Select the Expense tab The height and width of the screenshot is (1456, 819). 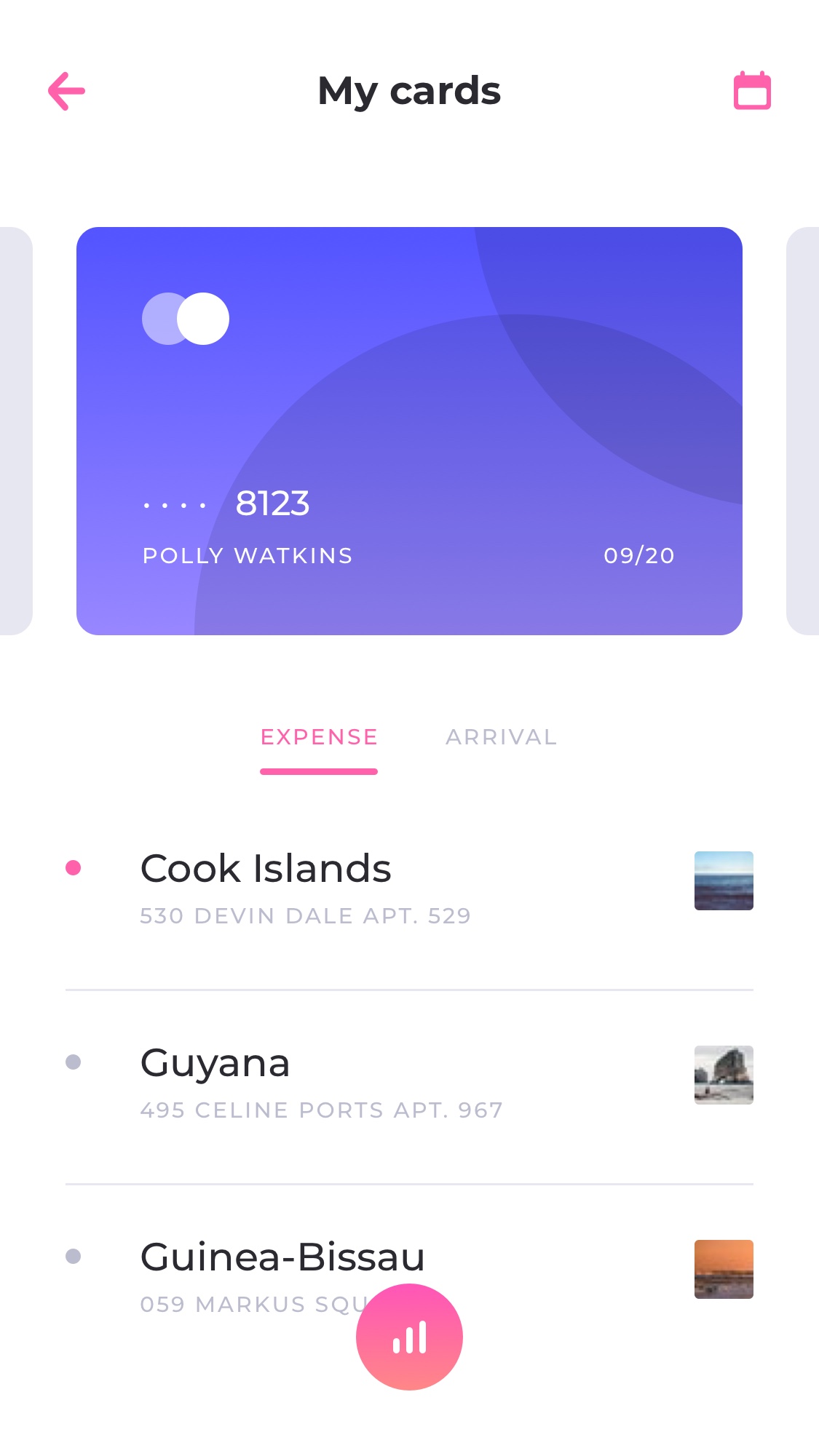pos(319,737)
